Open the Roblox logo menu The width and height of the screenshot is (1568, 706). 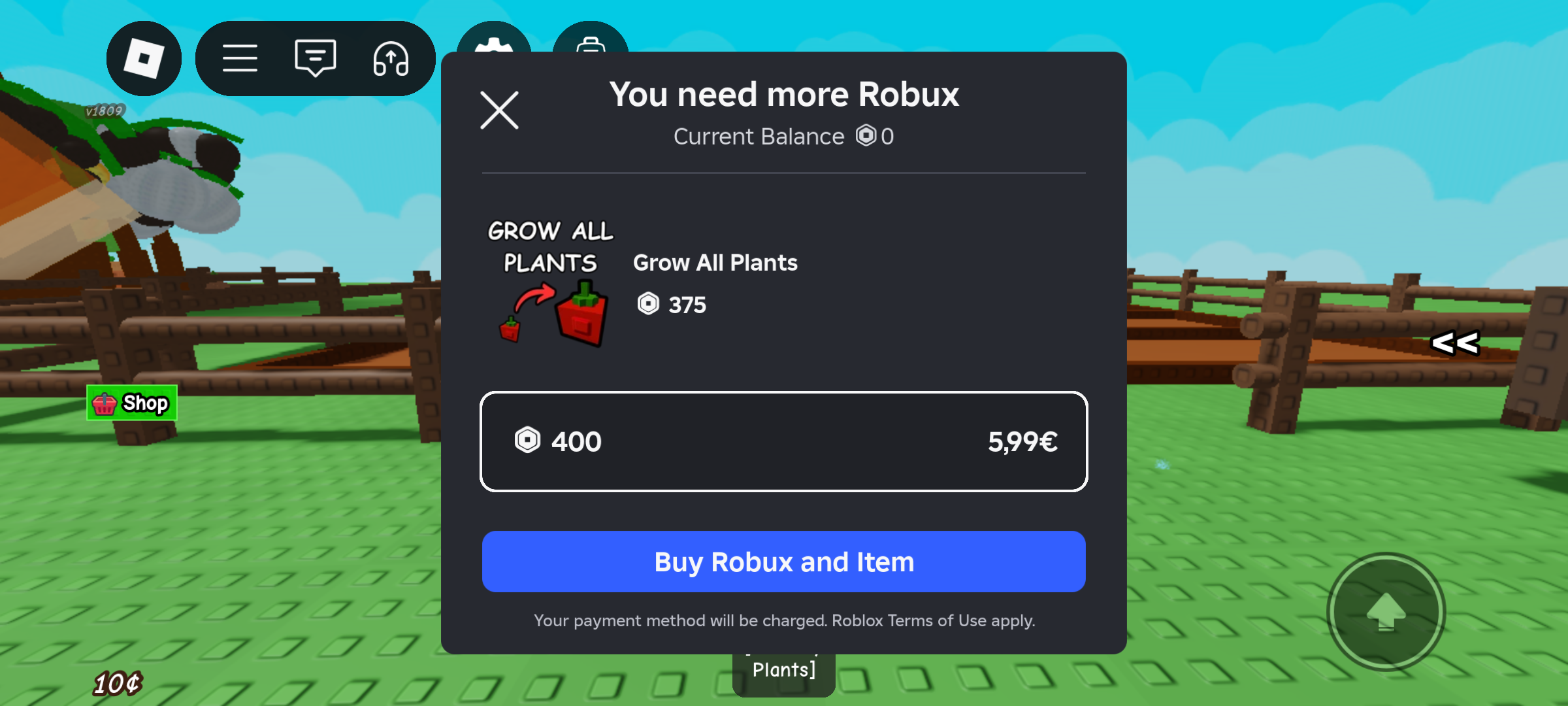pyautogui.click(x=144, y=59)
